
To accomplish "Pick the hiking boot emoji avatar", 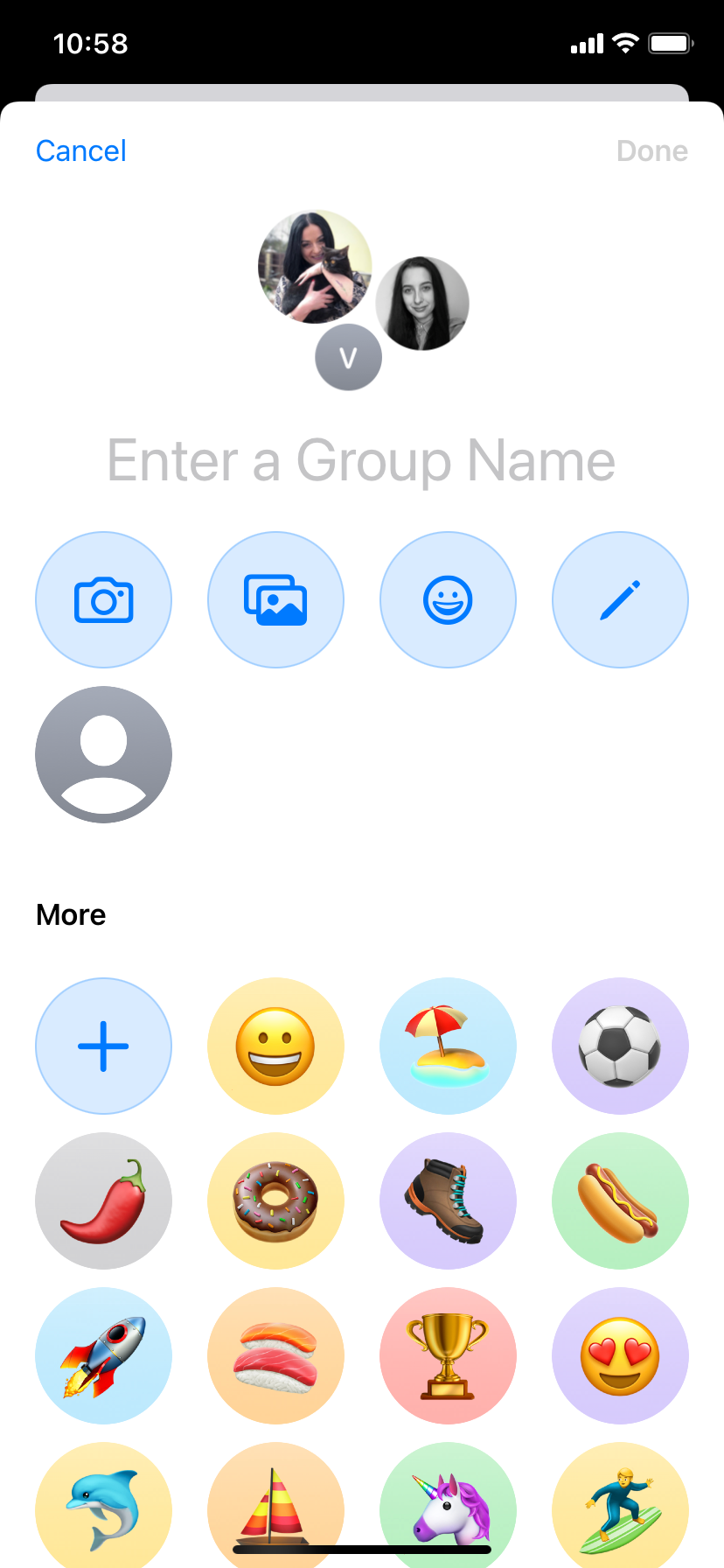I will [448, 1200].
